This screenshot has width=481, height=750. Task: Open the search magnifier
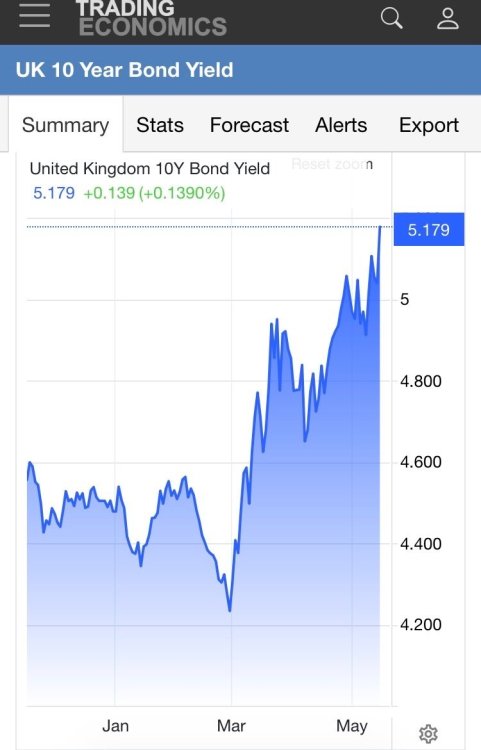[392, 18]
